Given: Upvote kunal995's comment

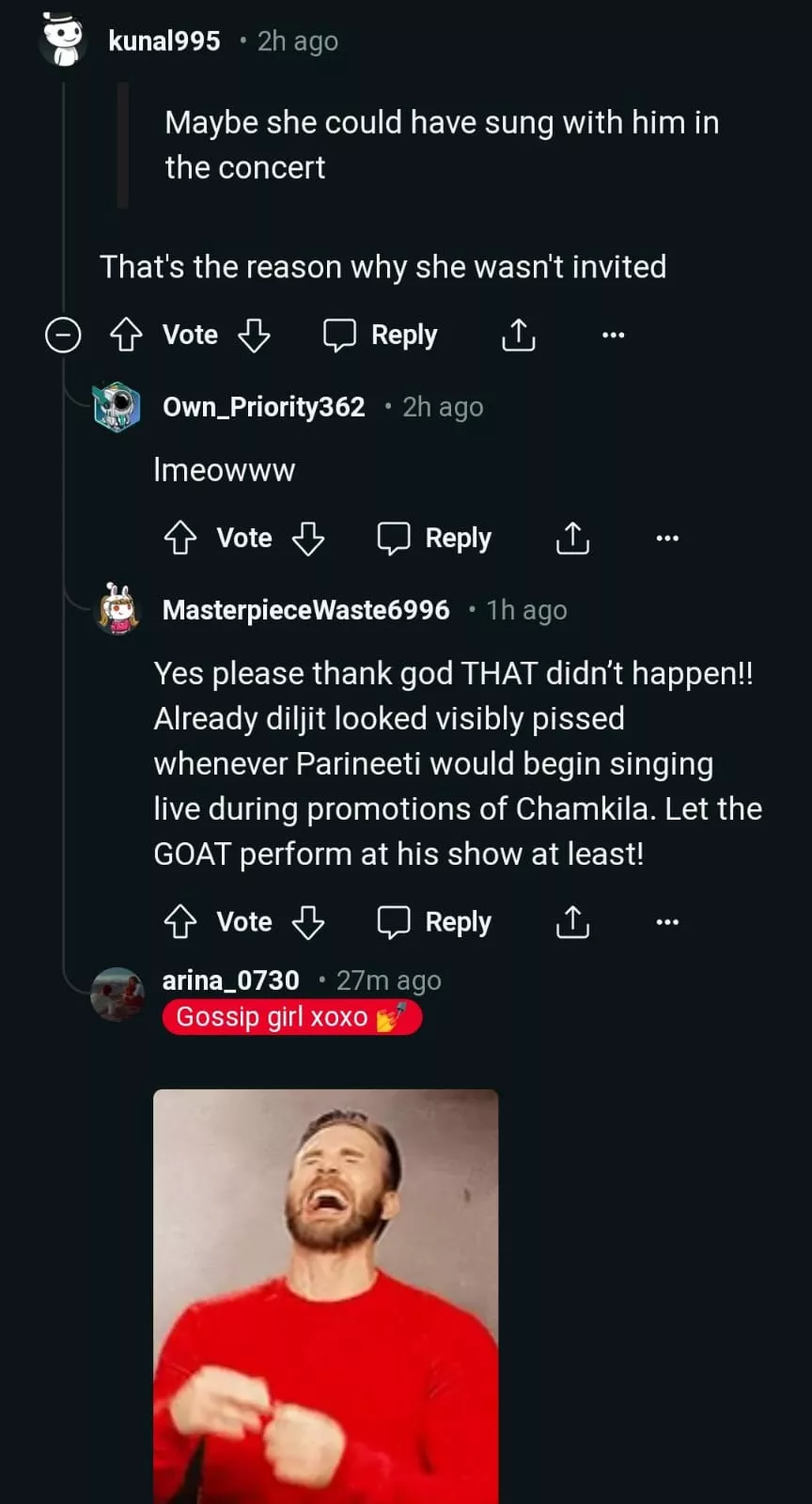Looking at the screenshot, I should [x=127, y=335].
